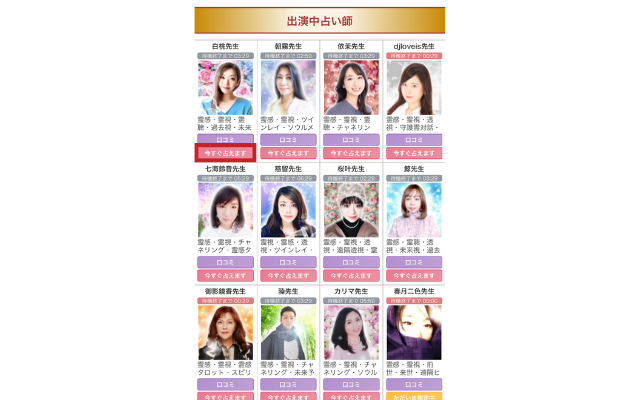640x400 pixels.
Task: Open 口コミ reviews for カリマ先生
Action: pyautogui.click(x=351, y=384)
